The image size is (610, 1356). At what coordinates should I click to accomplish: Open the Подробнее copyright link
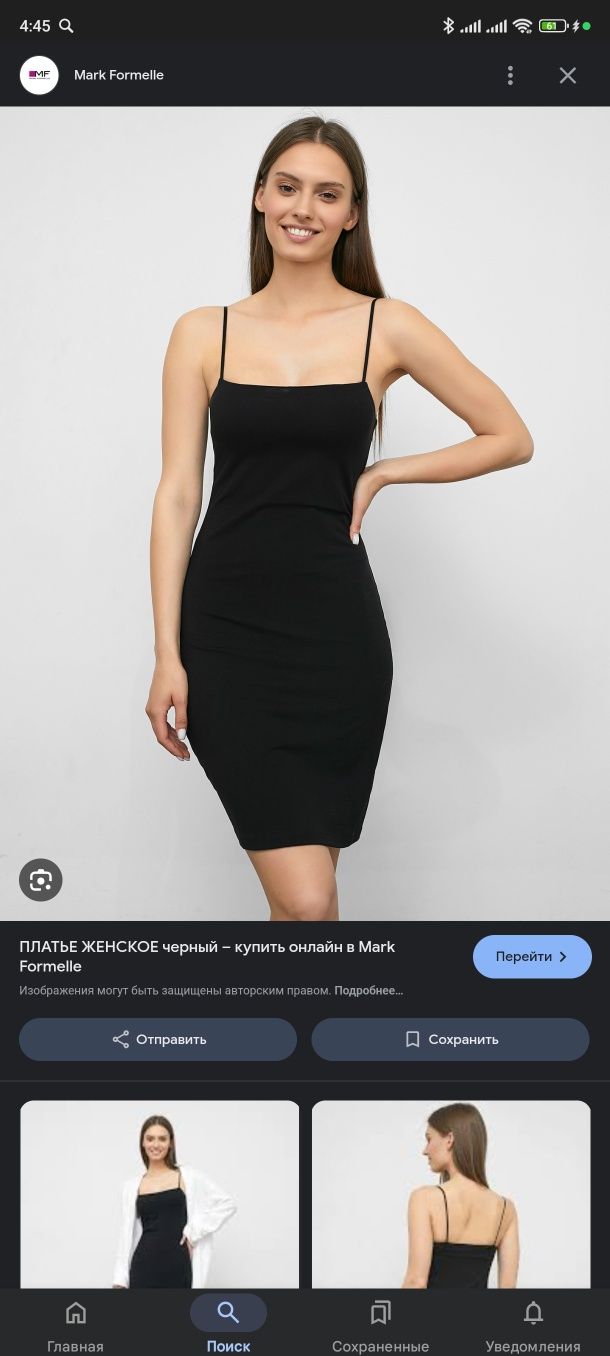(x=368, y=990)
